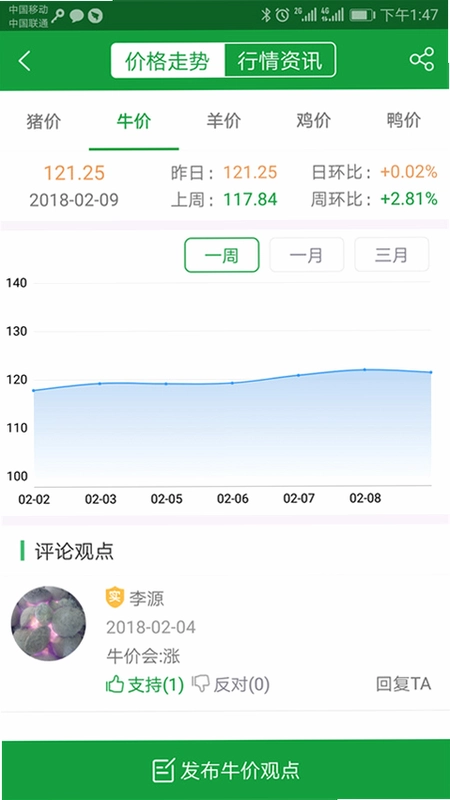Switch to the 羊价 tab
This screenshot has width=450, height=800.
(x=223, y=121)
